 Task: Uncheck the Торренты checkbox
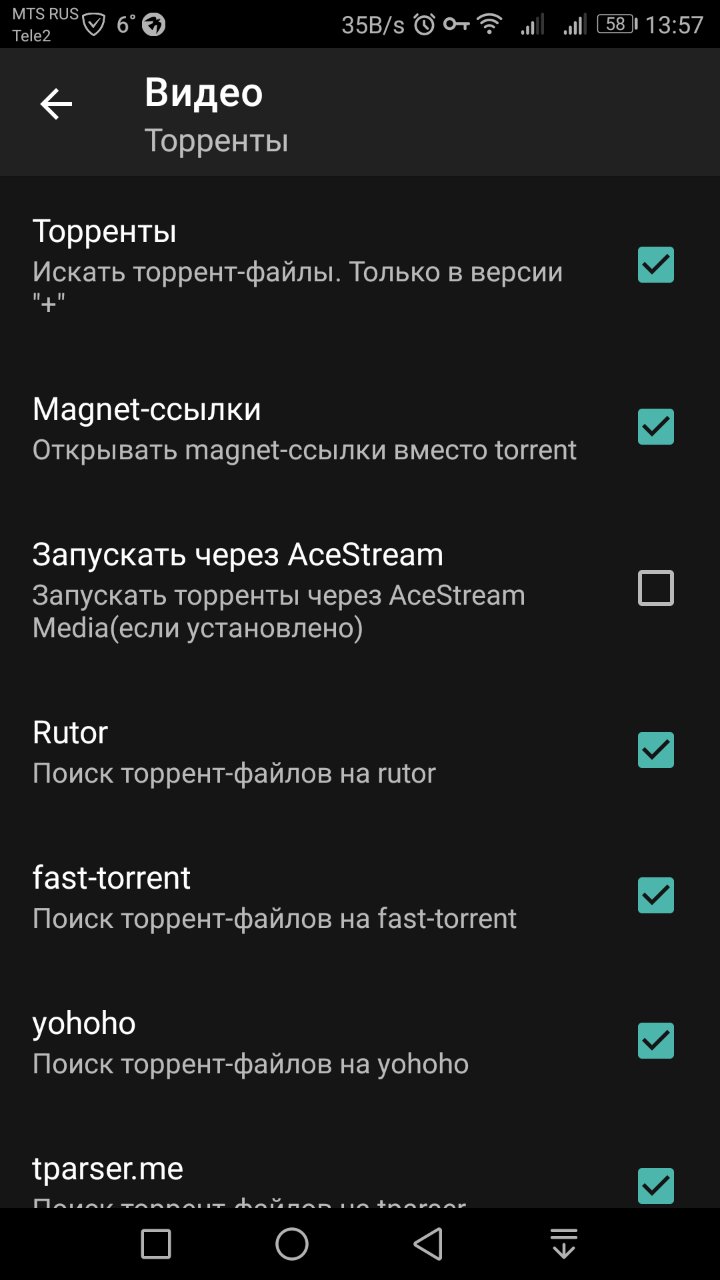pos(656,265)
